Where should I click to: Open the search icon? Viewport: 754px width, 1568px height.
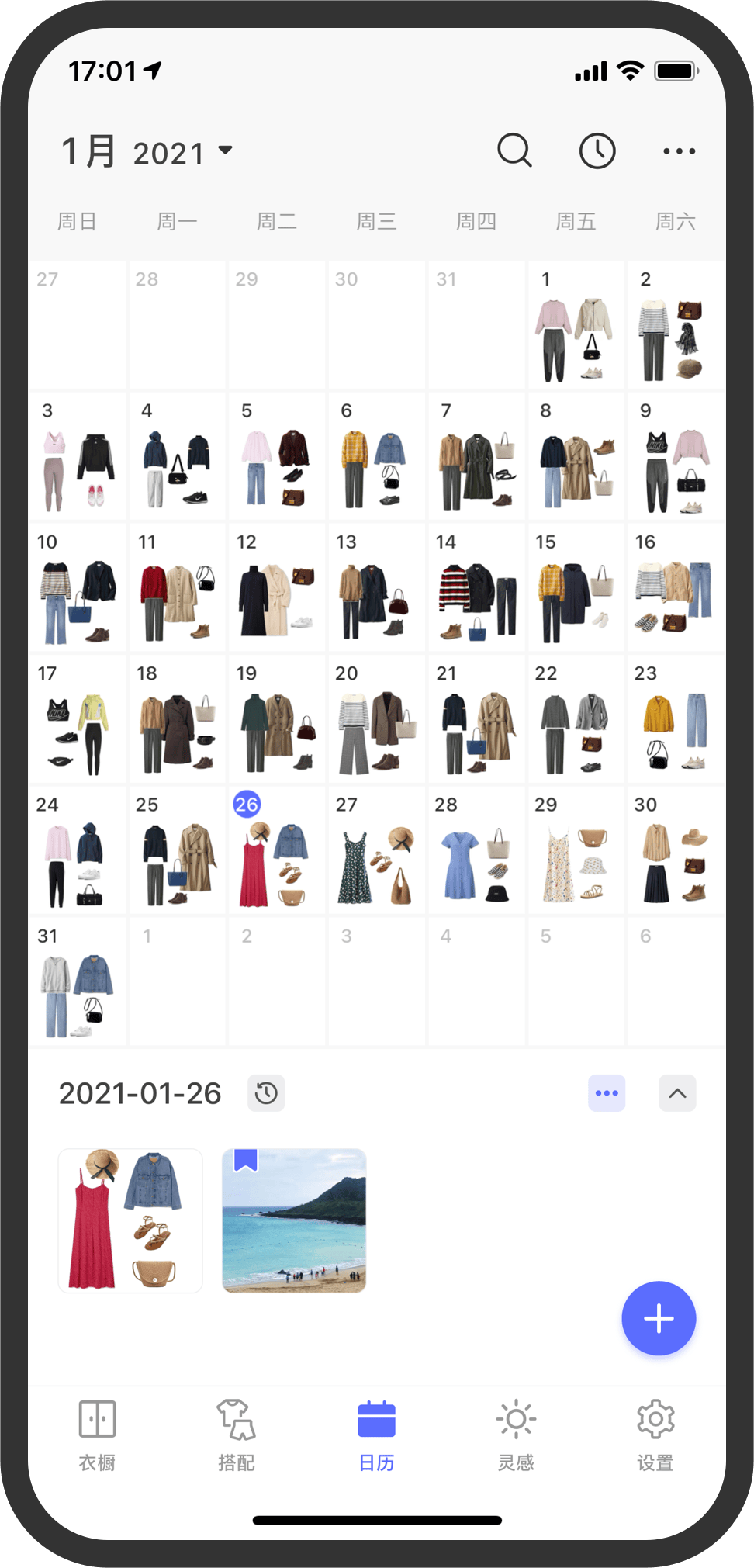pyautogui.click(x=514, y=151)
